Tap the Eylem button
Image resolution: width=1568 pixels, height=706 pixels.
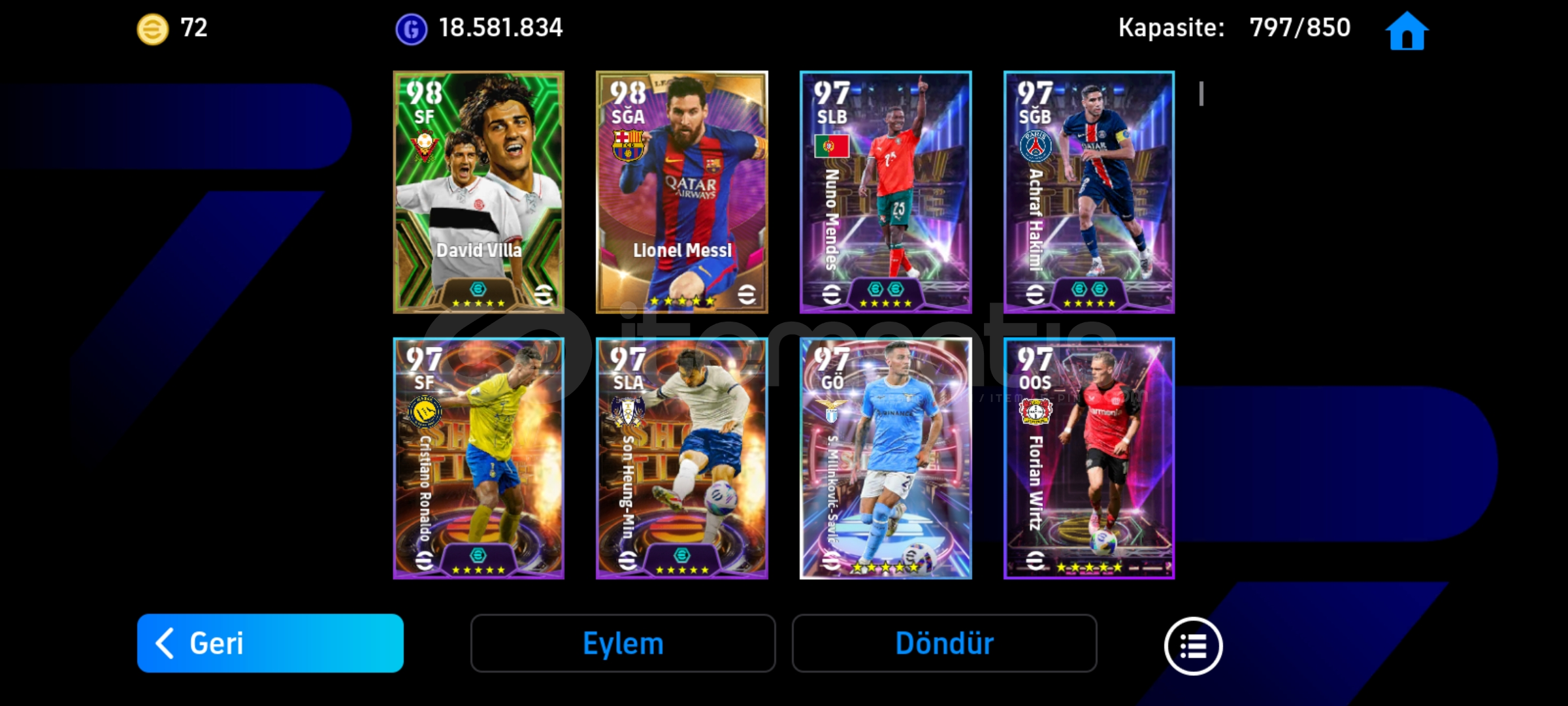tap(623, 643)
